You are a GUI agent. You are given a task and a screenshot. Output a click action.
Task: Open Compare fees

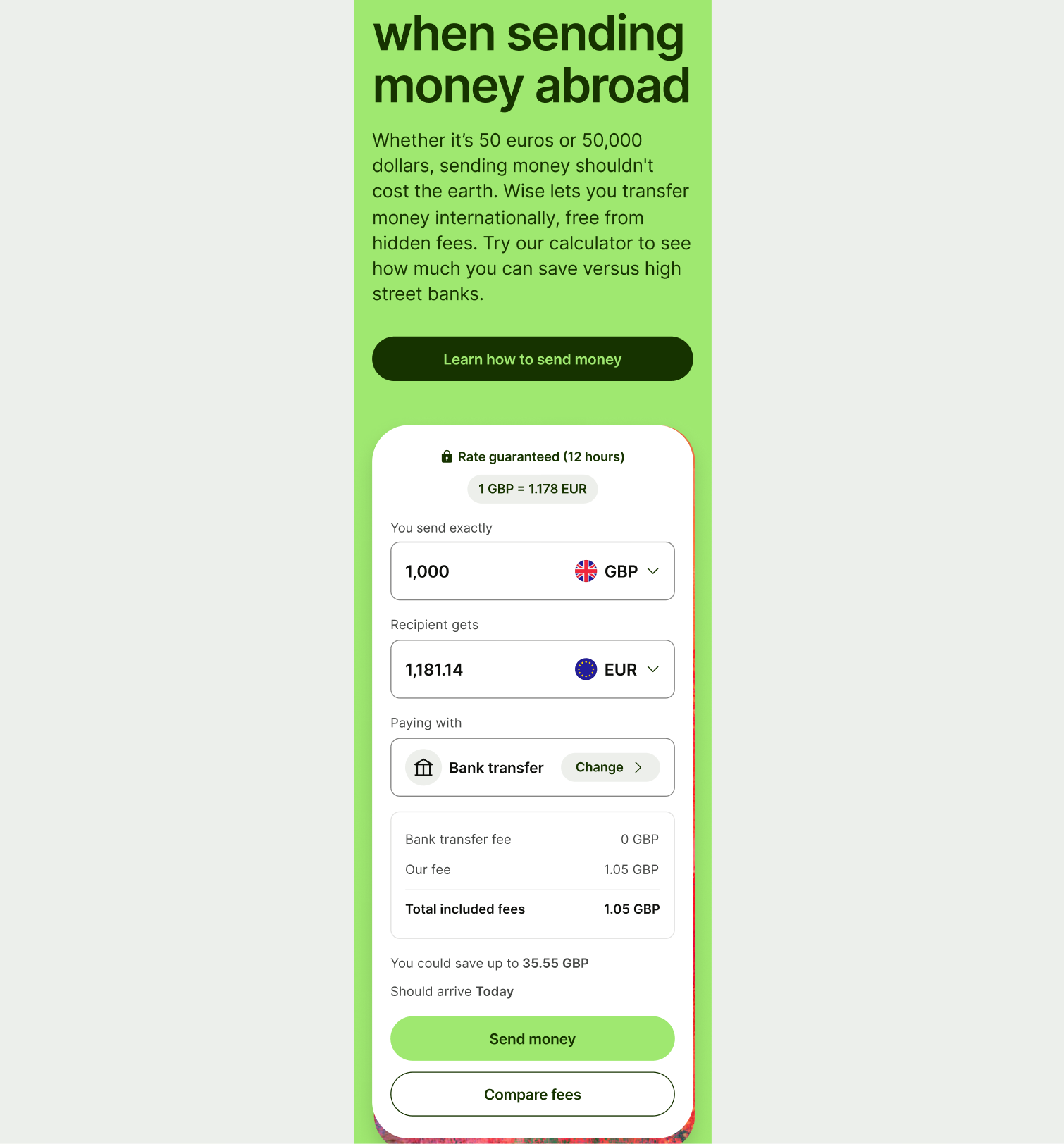(x=532, y=1094)
